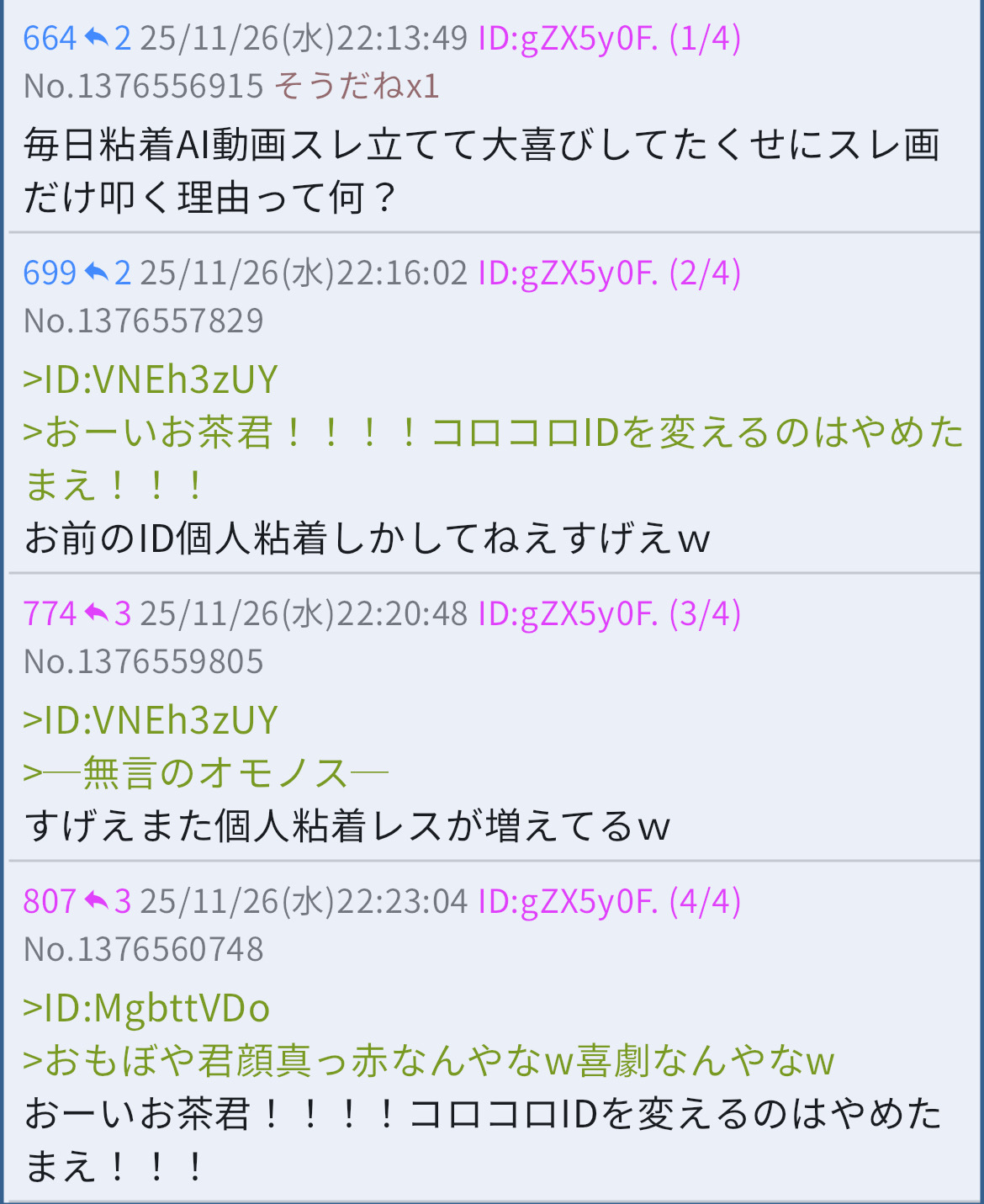
Task: Open post number 774
Action: pos(50,614)
